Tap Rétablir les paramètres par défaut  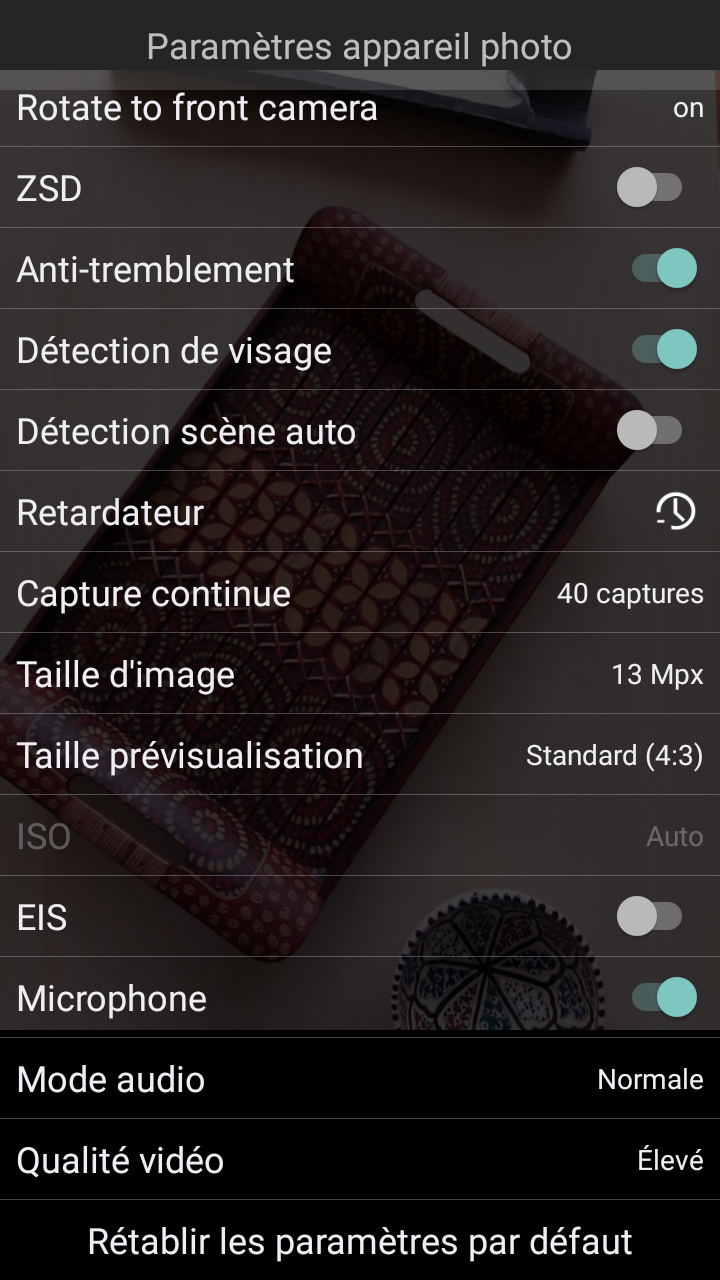(360, 1241)
